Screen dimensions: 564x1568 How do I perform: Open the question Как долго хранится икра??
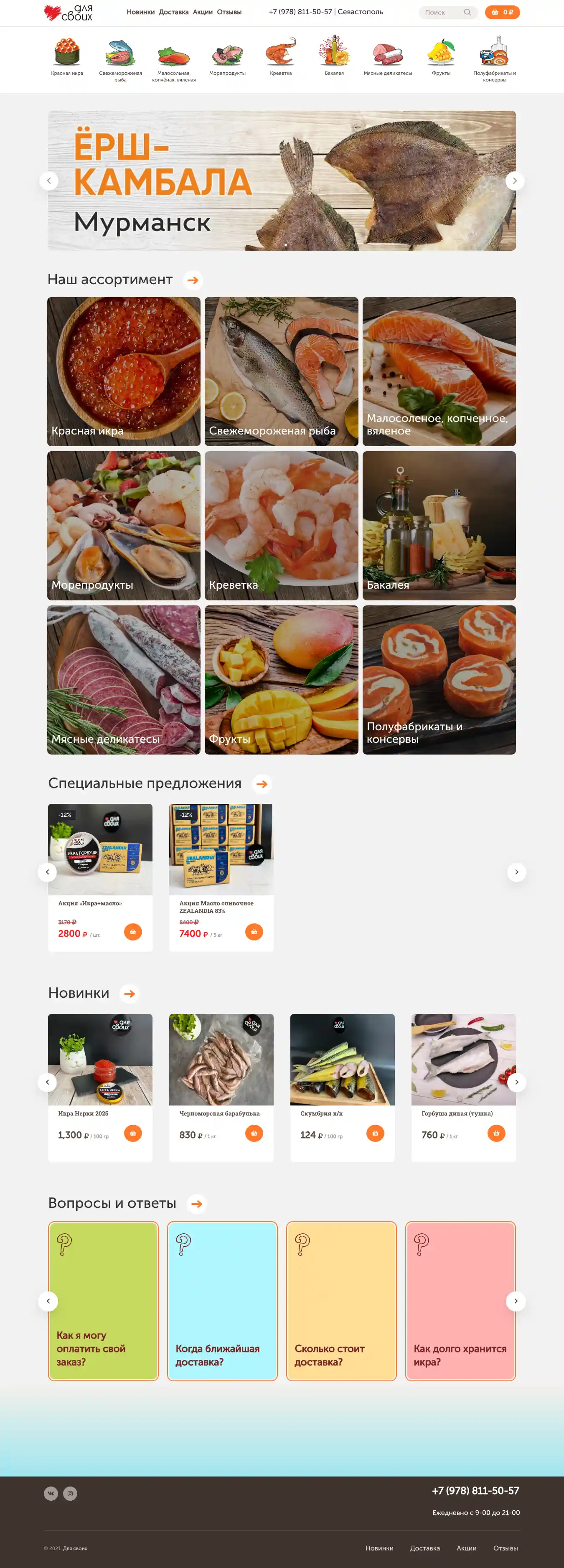(460, 1301)
